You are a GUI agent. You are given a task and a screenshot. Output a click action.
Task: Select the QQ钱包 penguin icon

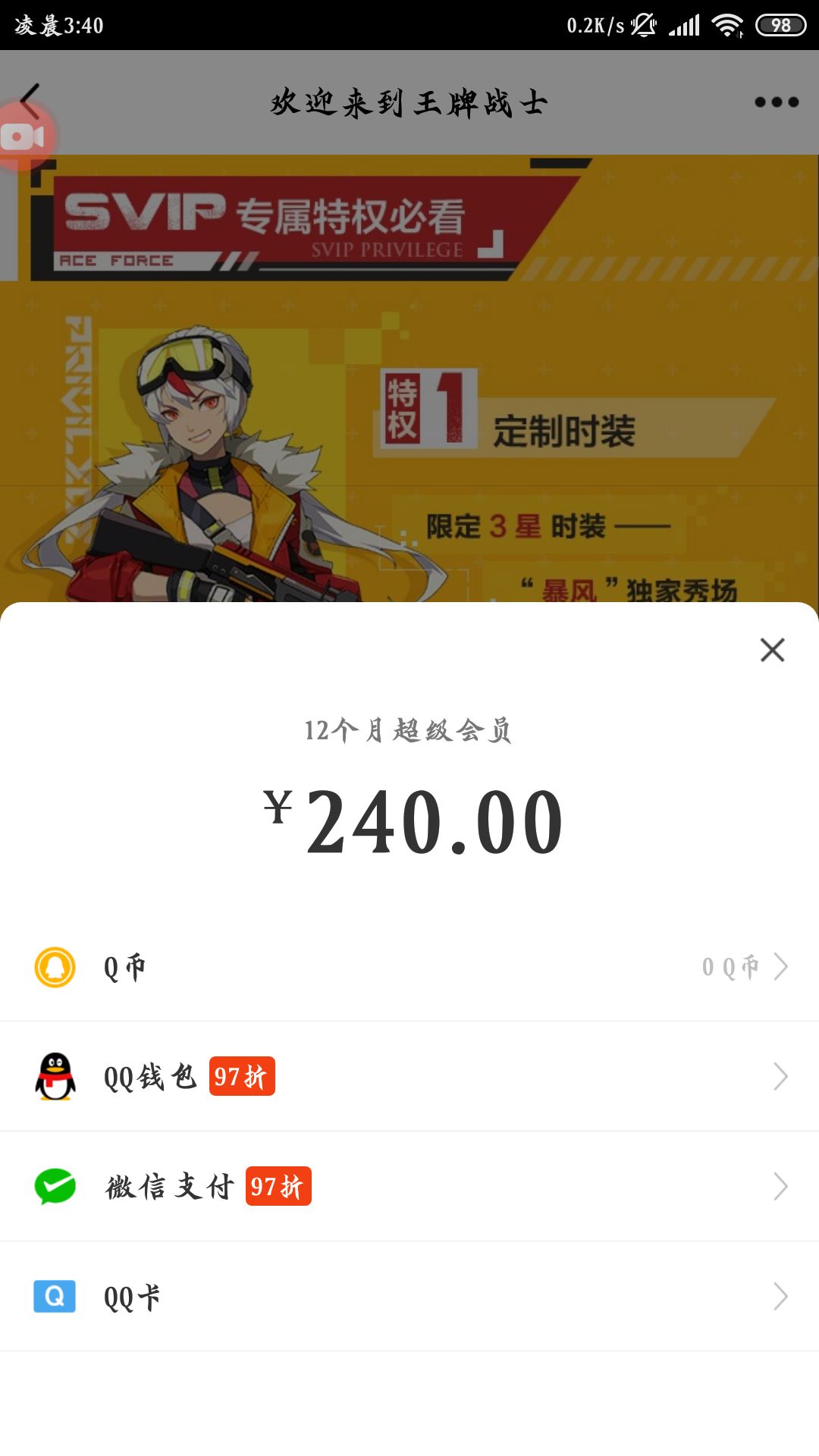53,1076
